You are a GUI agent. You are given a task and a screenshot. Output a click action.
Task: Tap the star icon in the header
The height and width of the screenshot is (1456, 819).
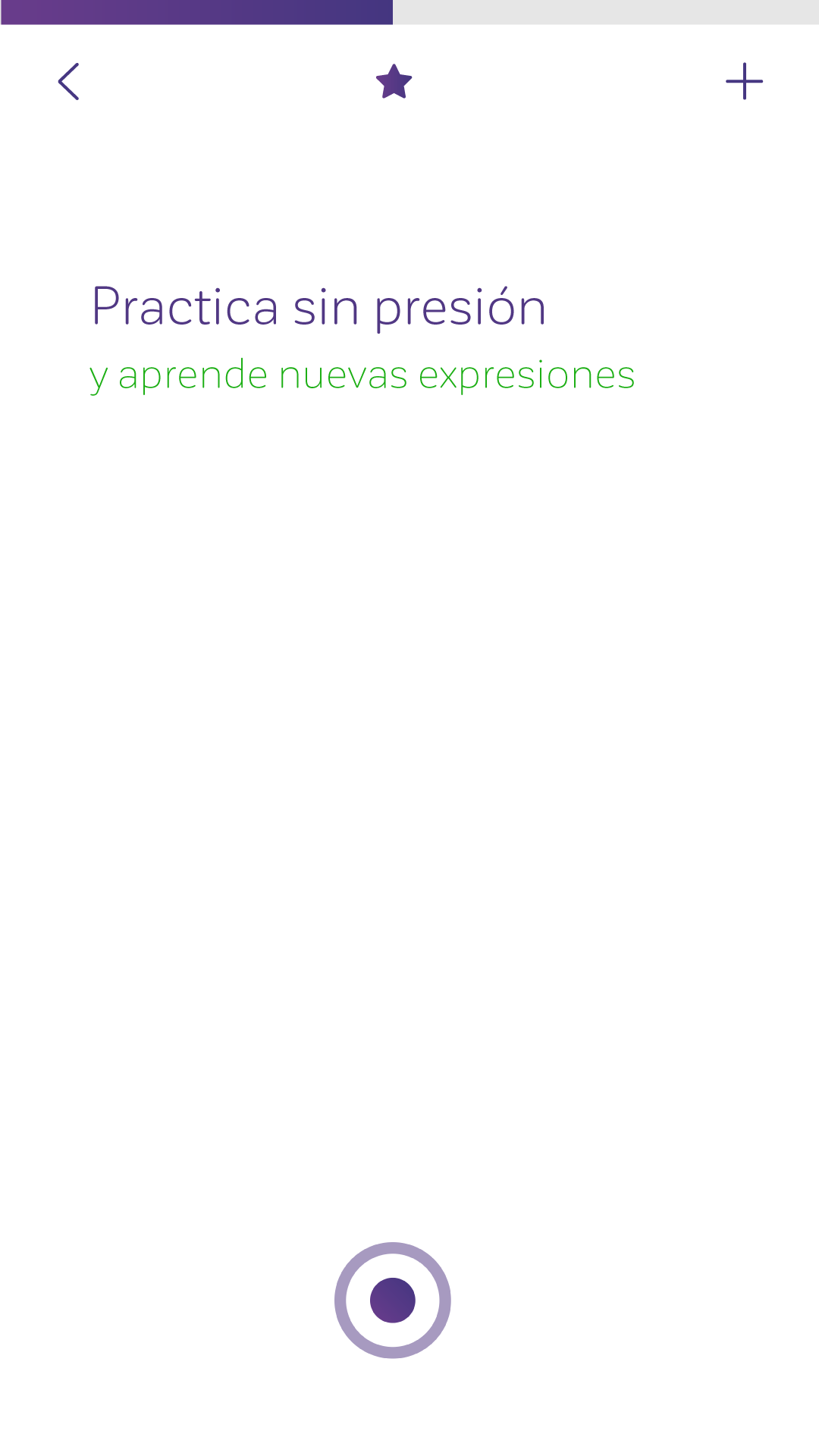[x=394, y=82]
